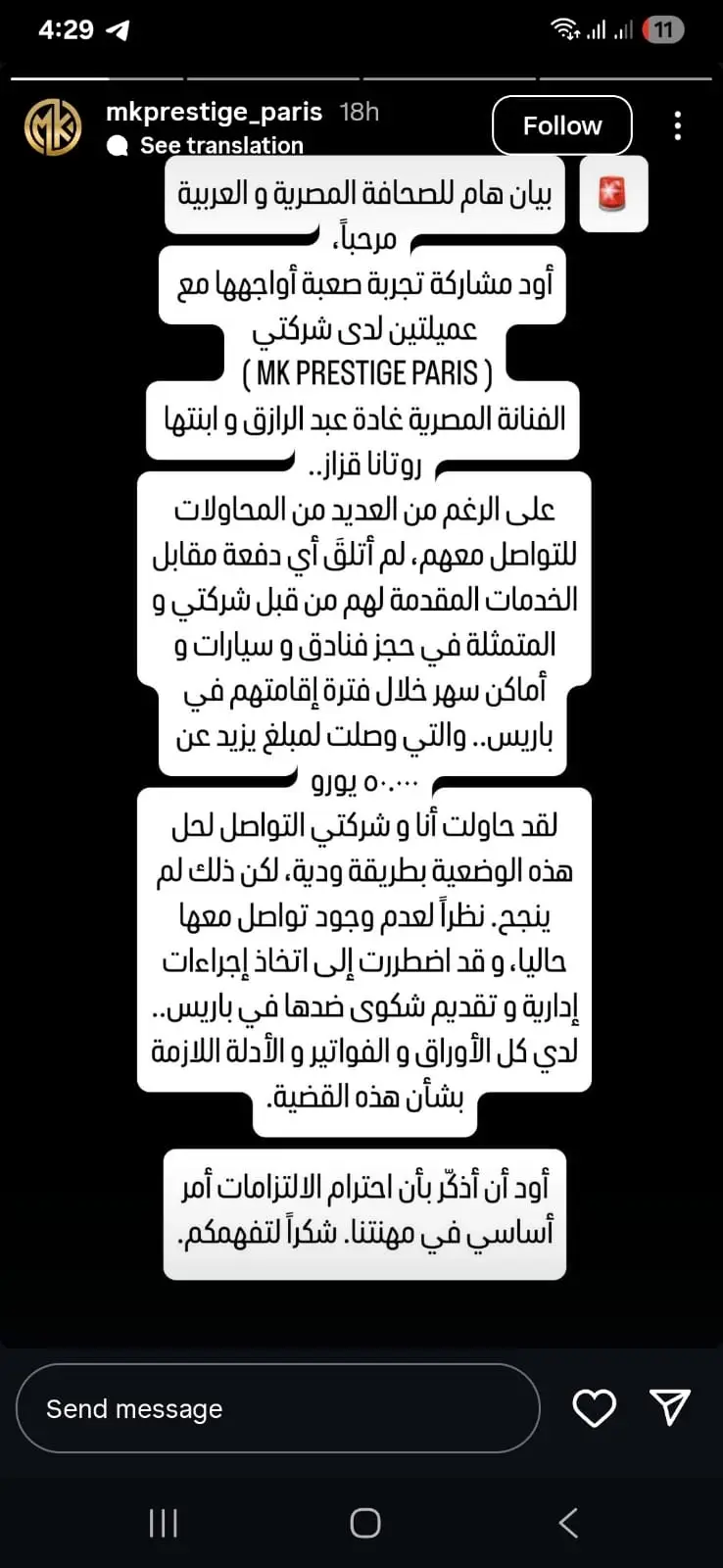The image size is (723, 1568).
Task: Share the story via paper plane icon
Action: click(x=670, y=1407)
